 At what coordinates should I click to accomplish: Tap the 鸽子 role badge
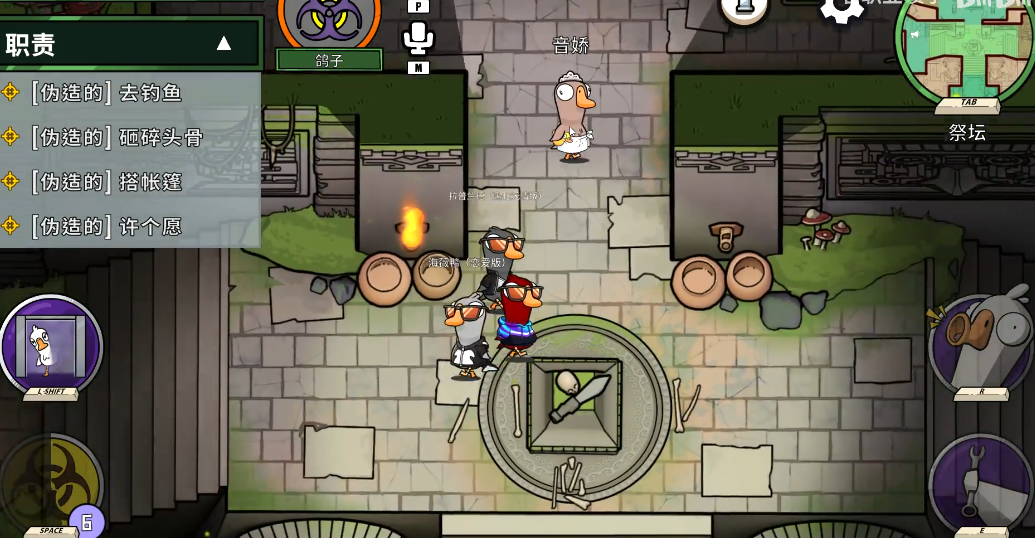(329, 30)
